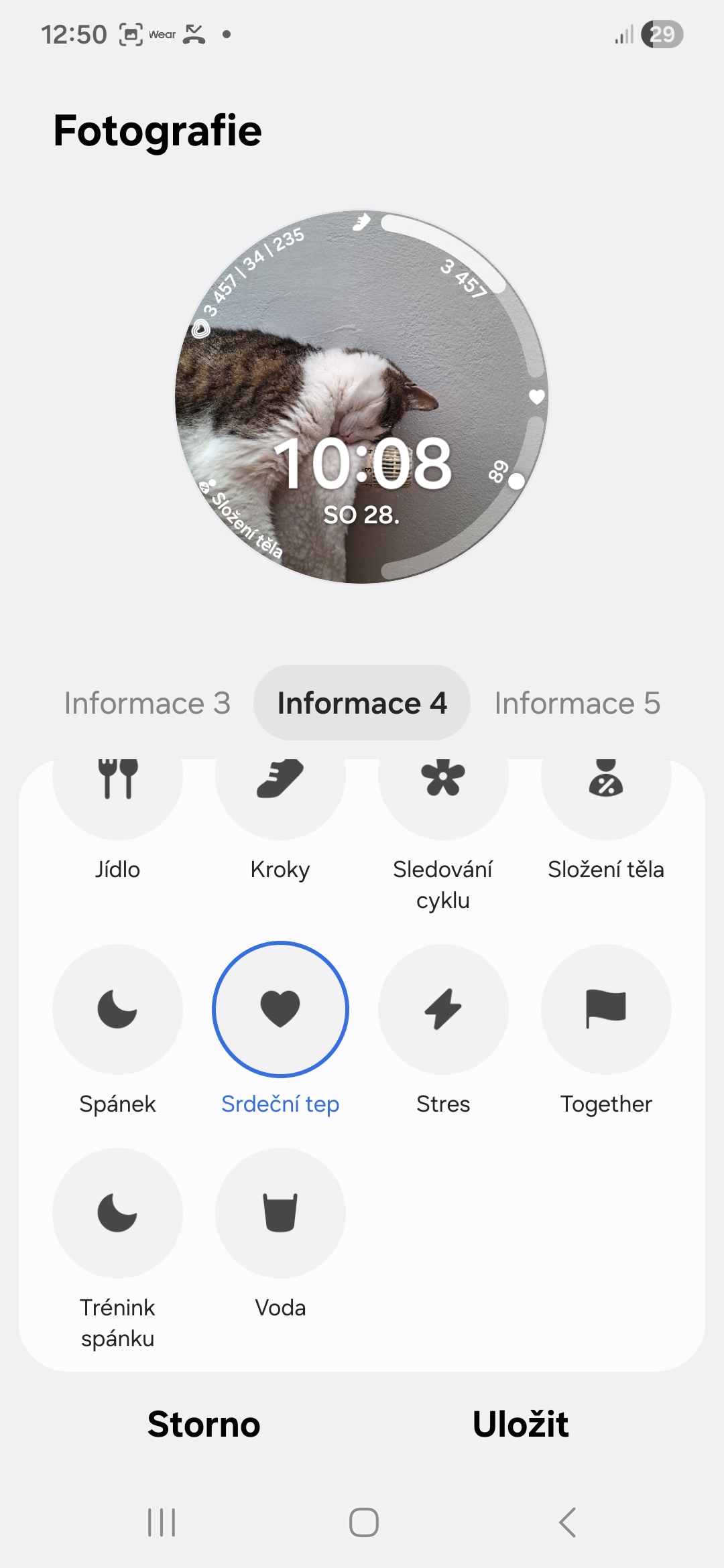Screen dimensions: 724x1568
Task: Cancel changes with Storno
Action: click(204, 1424)
